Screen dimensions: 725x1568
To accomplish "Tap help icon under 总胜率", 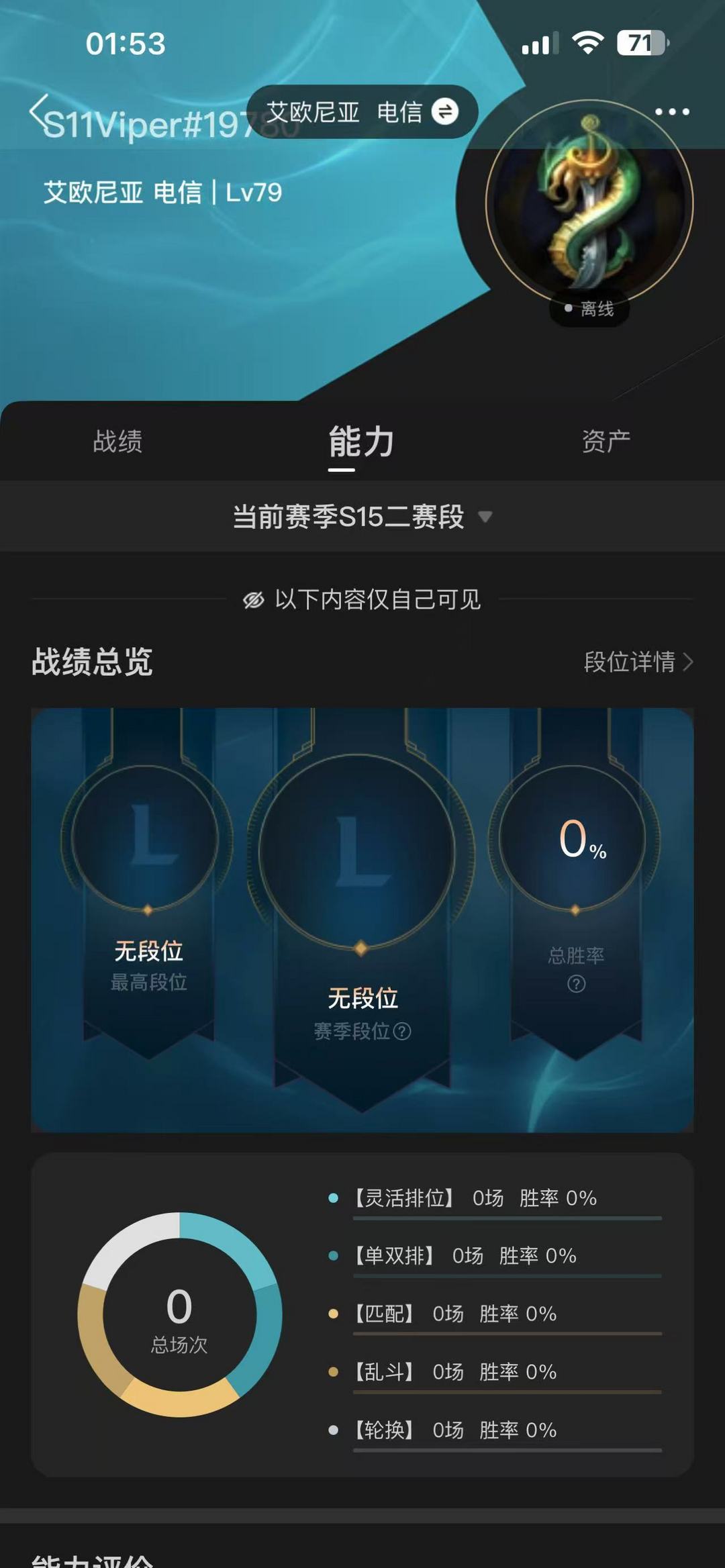I will [576, 984].
